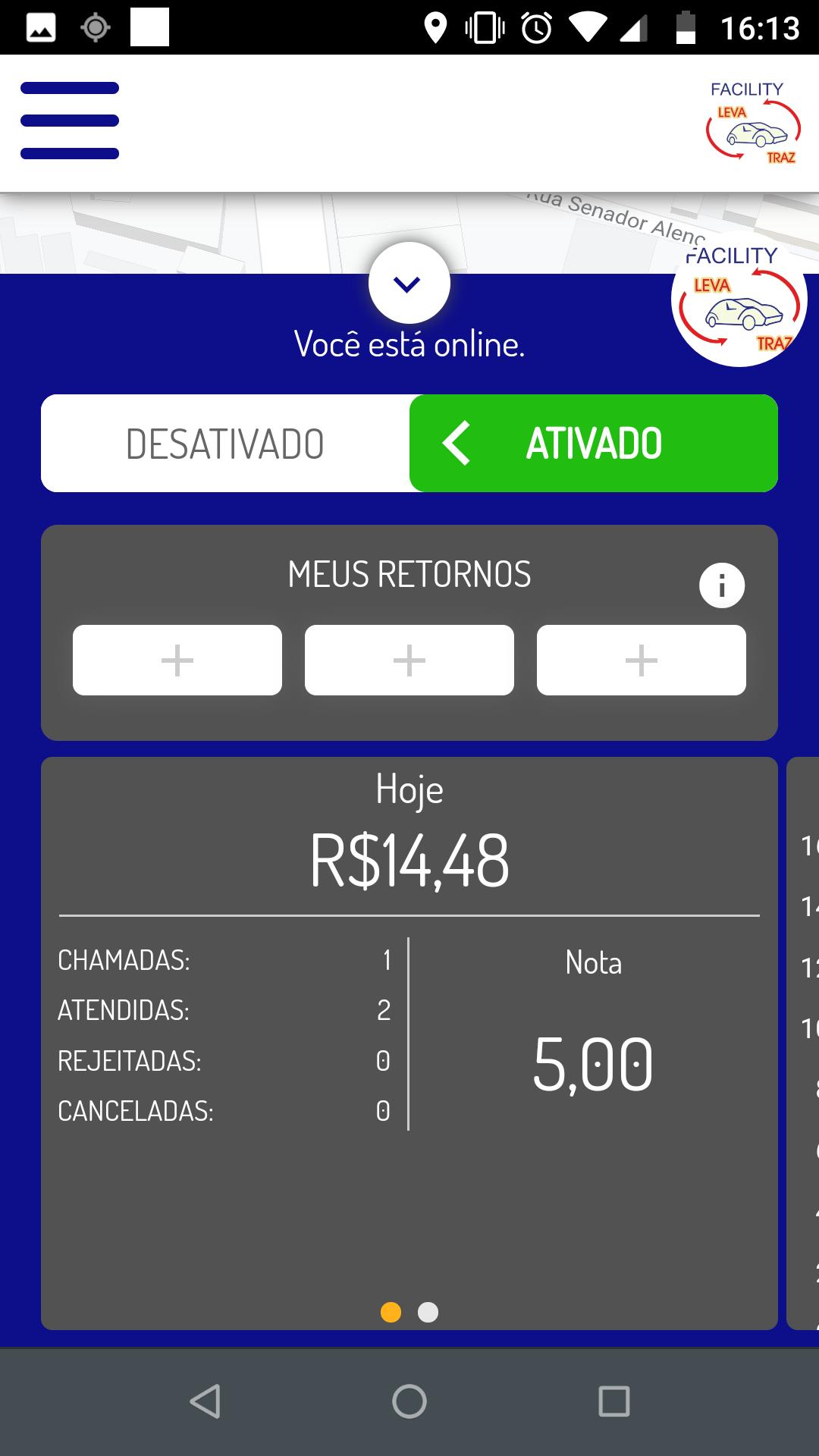This screenshot has width=819, height=1456.
Task: Open the hamburger drawer menu
Action: [x=70, y=121]
